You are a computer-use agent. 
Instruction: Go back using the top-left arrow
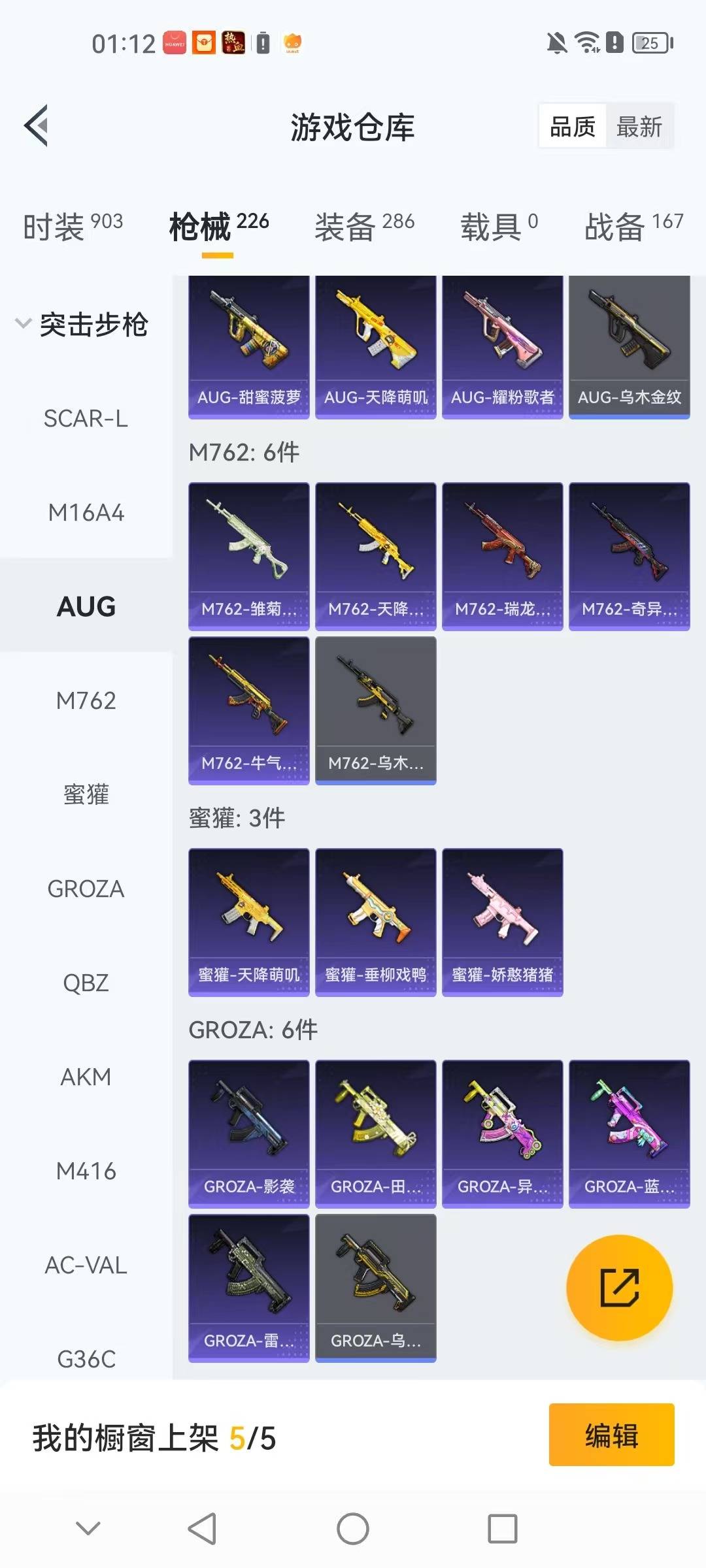[x=37, y=125]
